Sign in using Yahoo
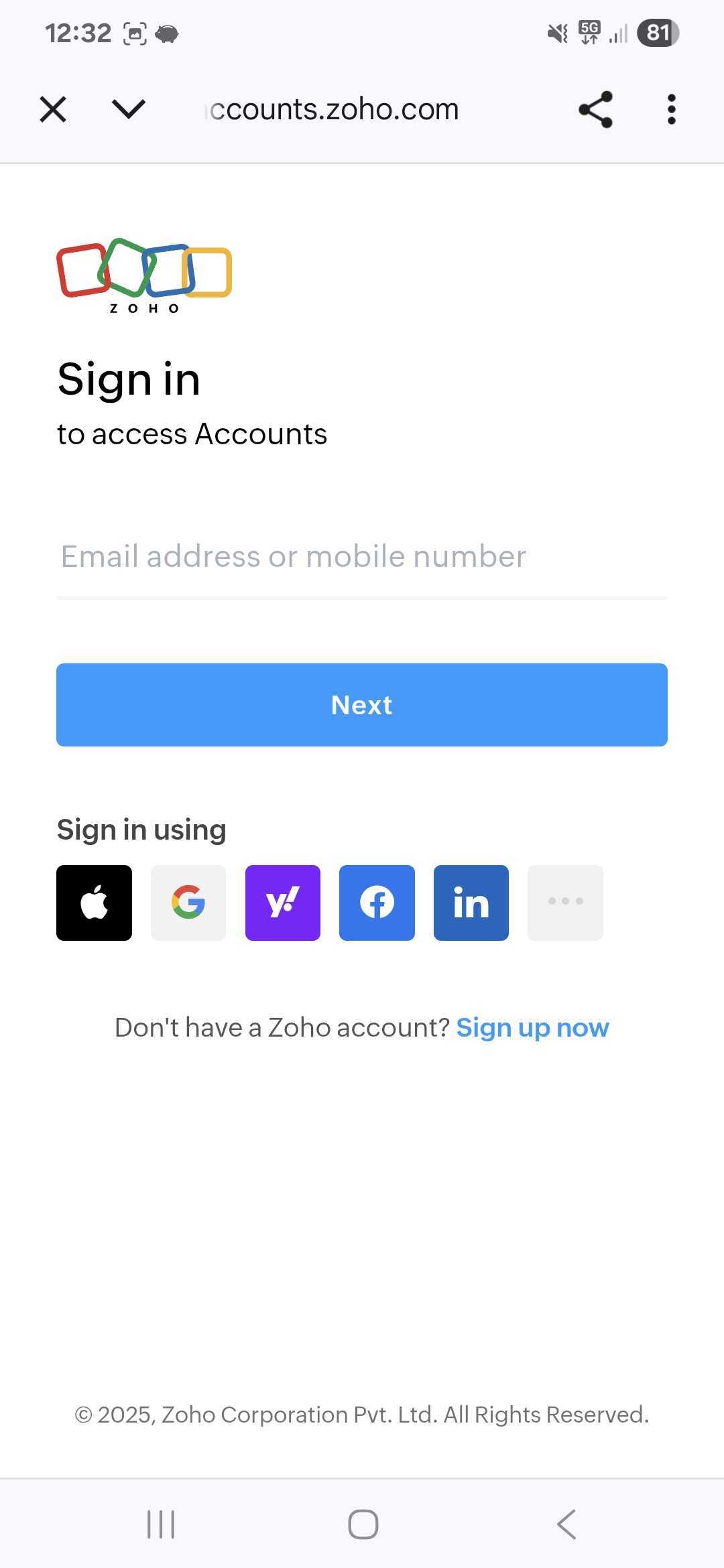Image resolution: width=724 pixels, height=1568 pixels. tap(283, 903)
